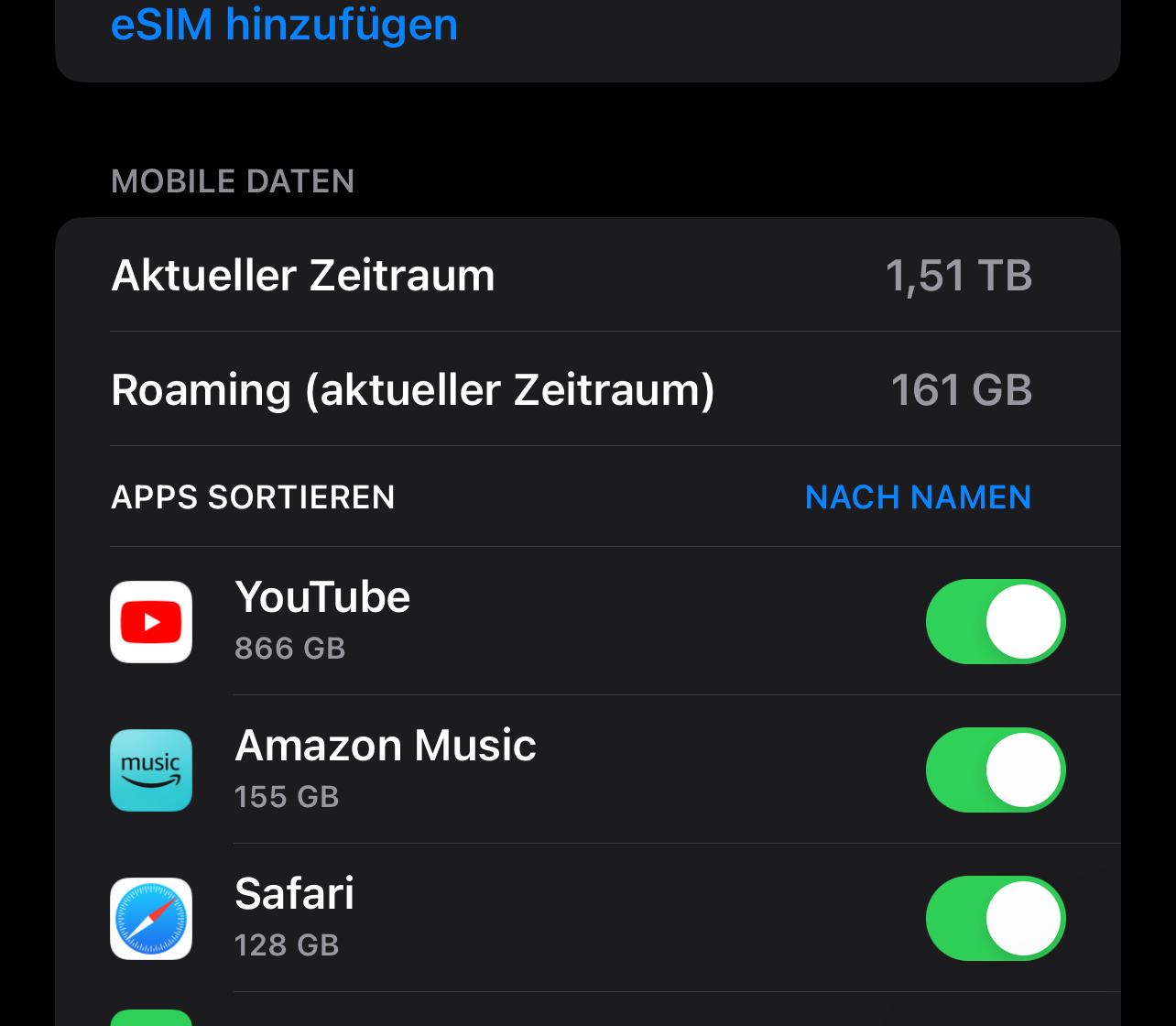The height and width of the screenshot is (1026, 1176).
Task: Turn off Amazon Music mobile data
Action: click(996, 770)
